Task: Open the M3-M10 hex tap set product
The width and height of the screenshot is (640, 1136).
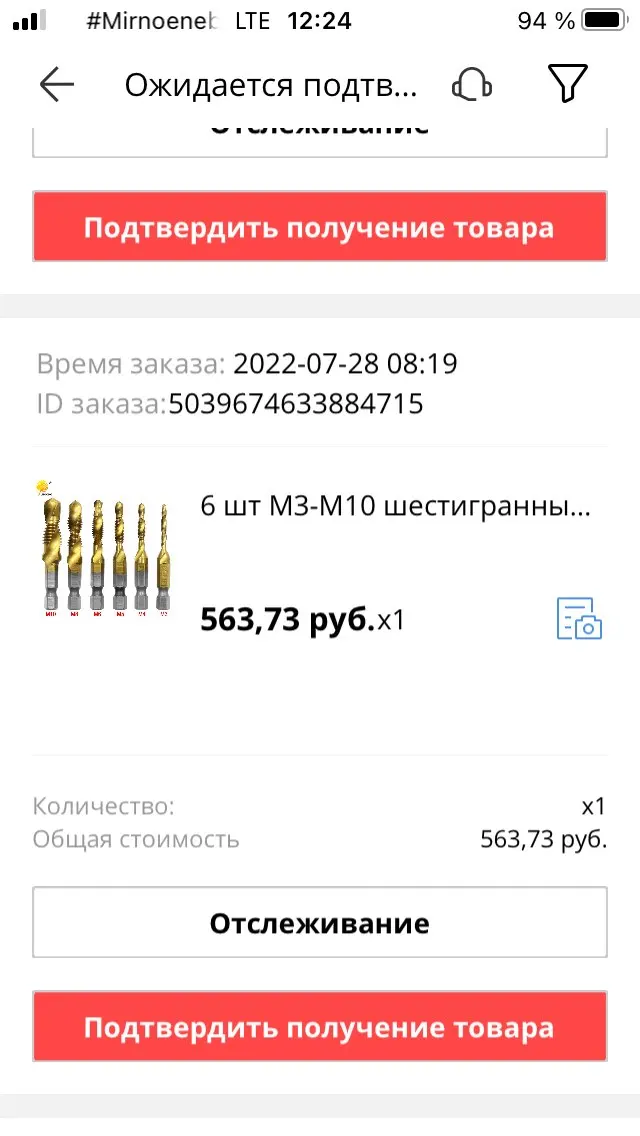Action: pos(396,507)
